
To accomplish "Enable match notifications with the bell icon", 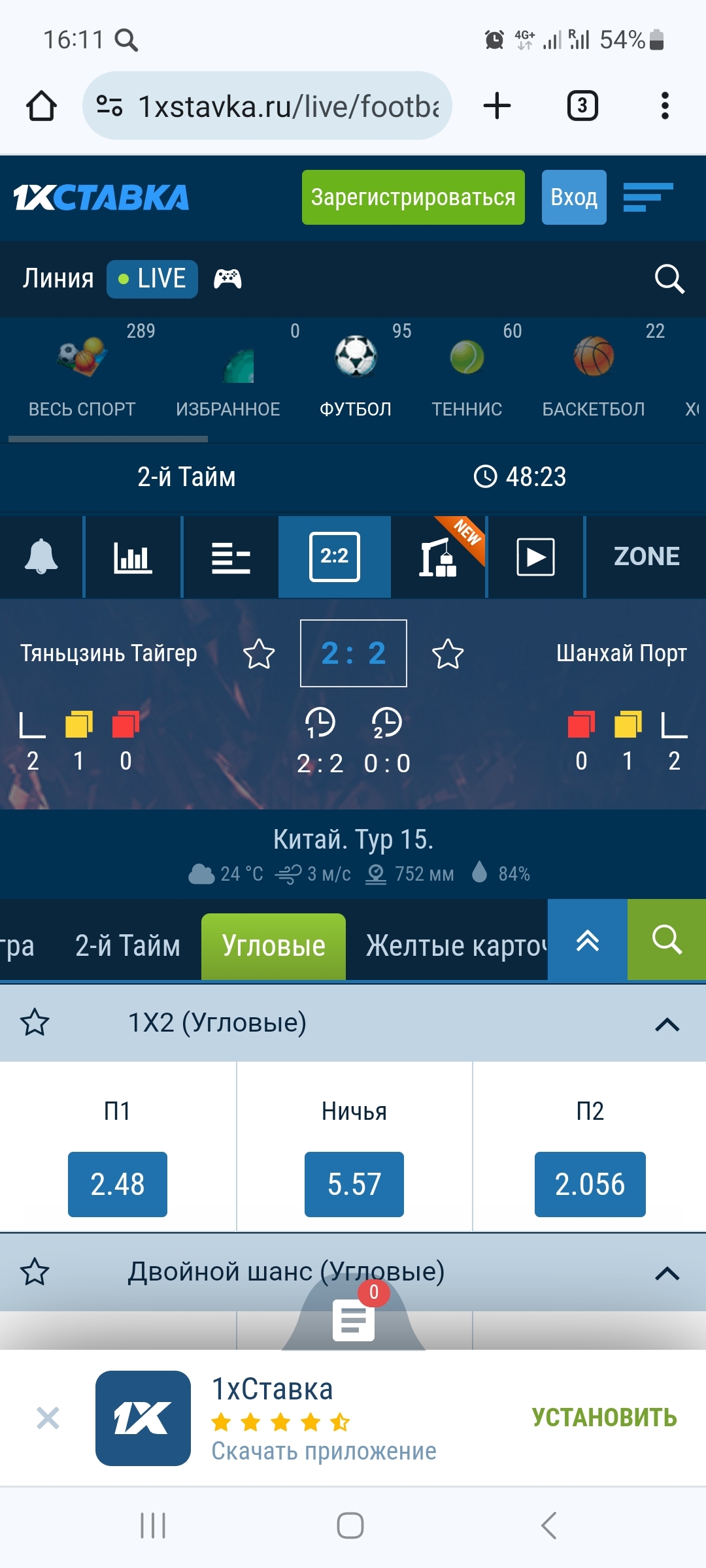I will click(41, 557).
